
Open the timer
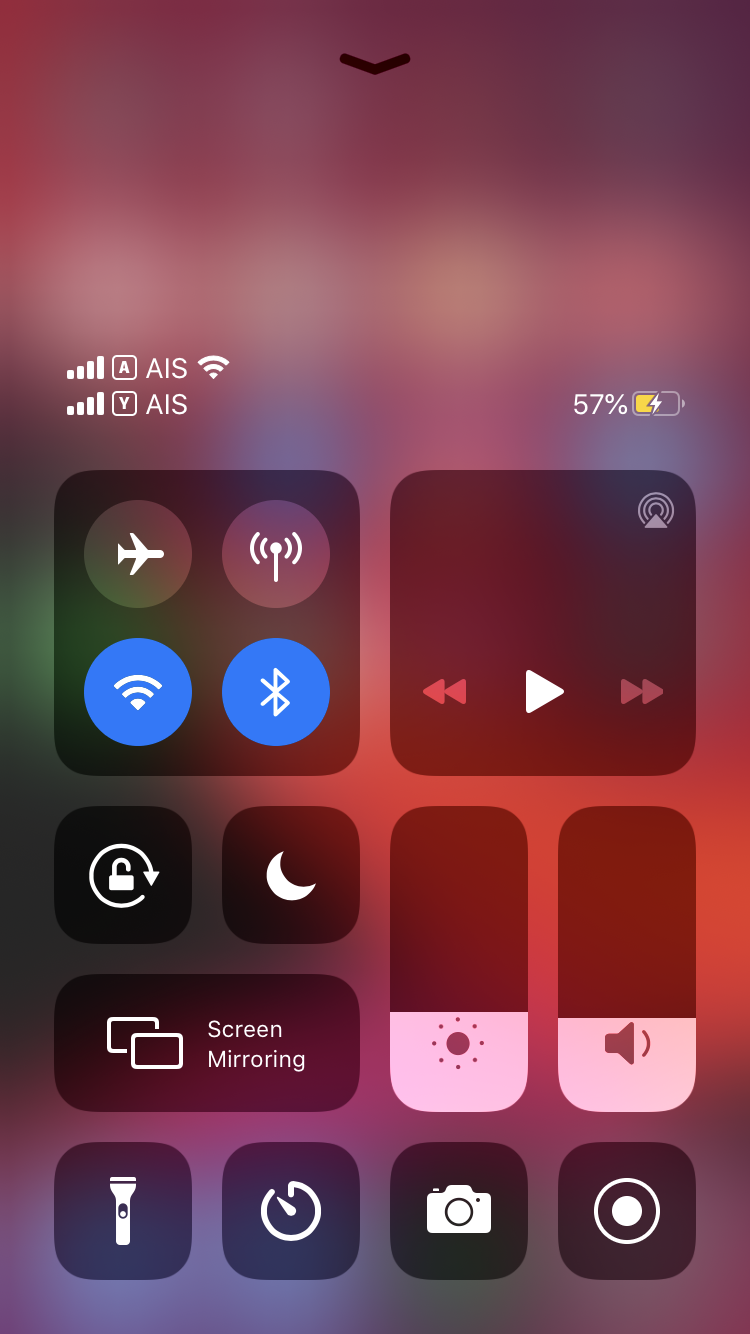[x=291, y=1211]
